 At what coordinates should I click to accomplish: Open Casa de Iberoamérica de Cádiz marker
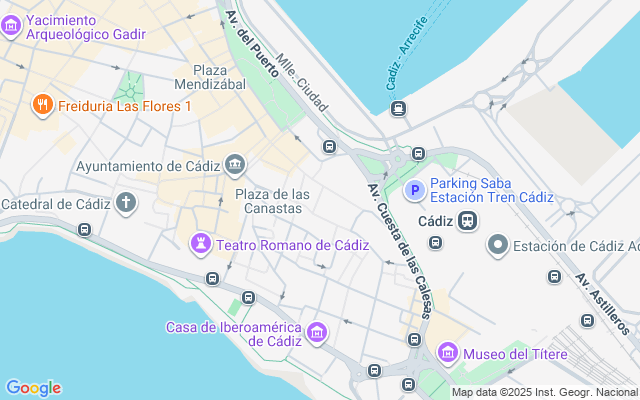317,332
